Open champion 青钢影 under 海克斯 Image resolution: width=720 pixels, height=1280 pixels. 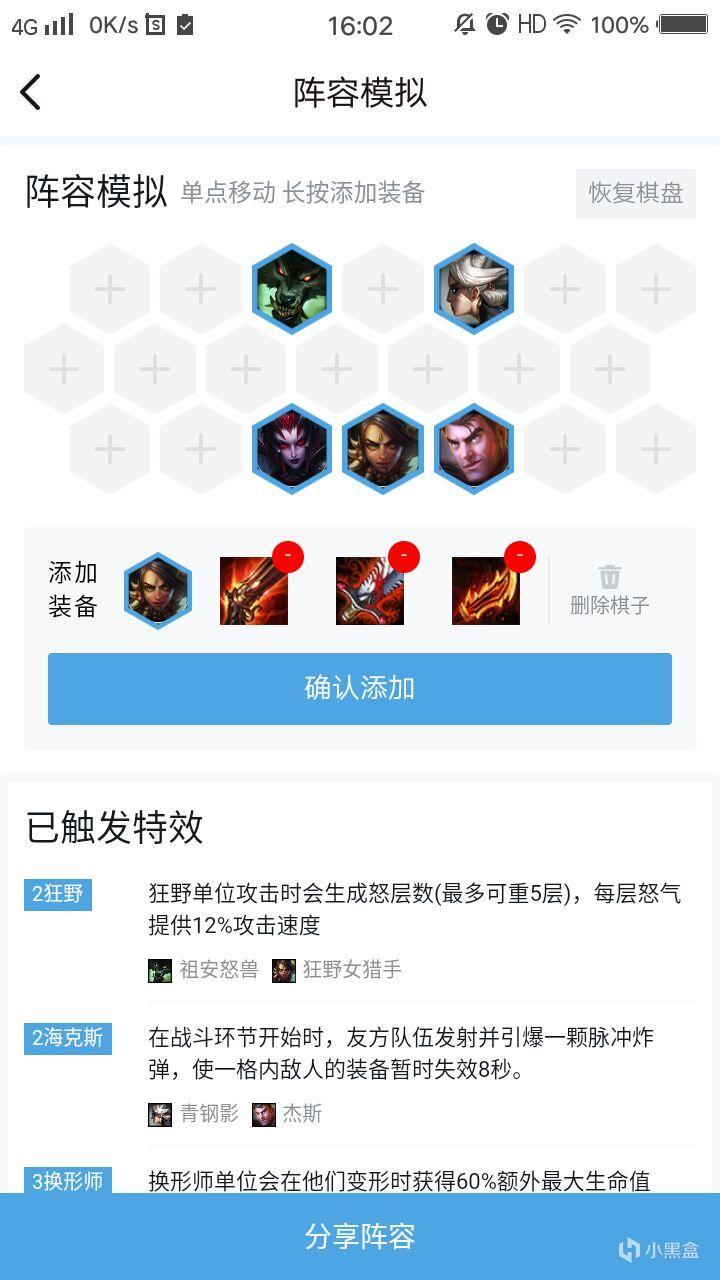[195, 1113]
